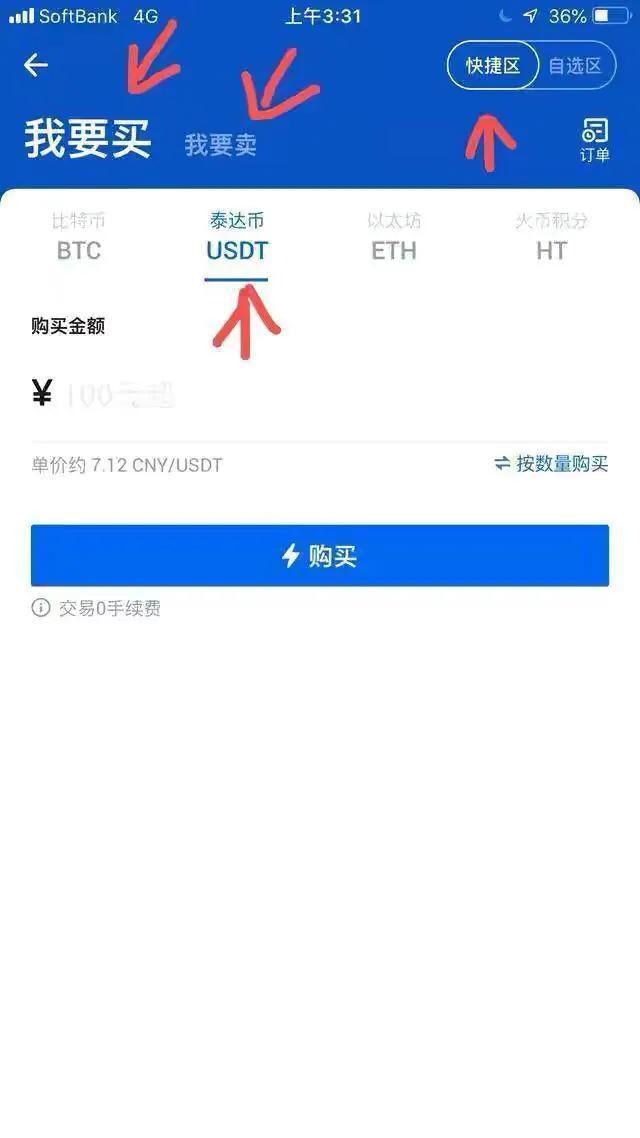Open the 订单 orders icon

pyautogui.click(x=595, y=140)
